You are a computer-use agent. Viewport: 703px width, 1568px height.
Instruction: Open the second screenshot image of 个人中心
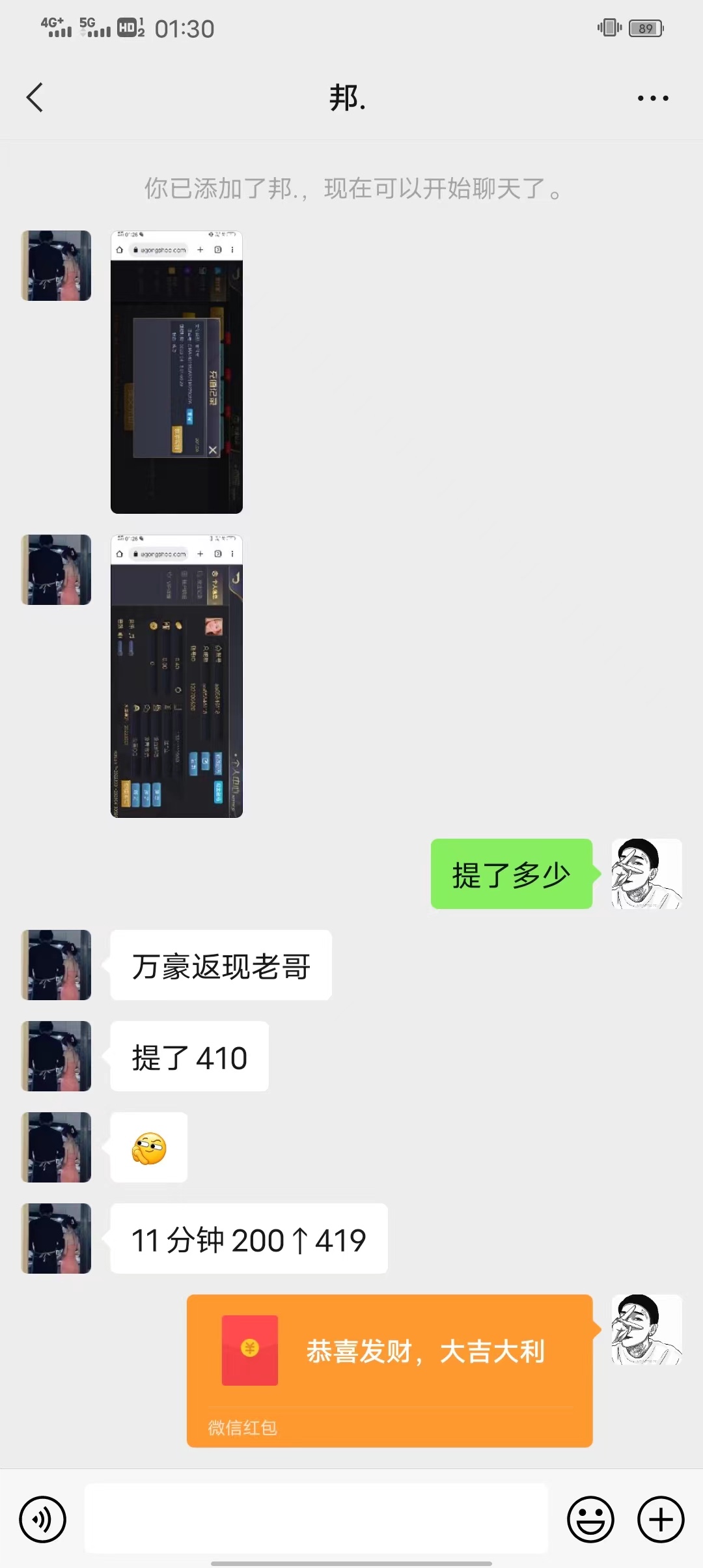click(x=176, y=676)
